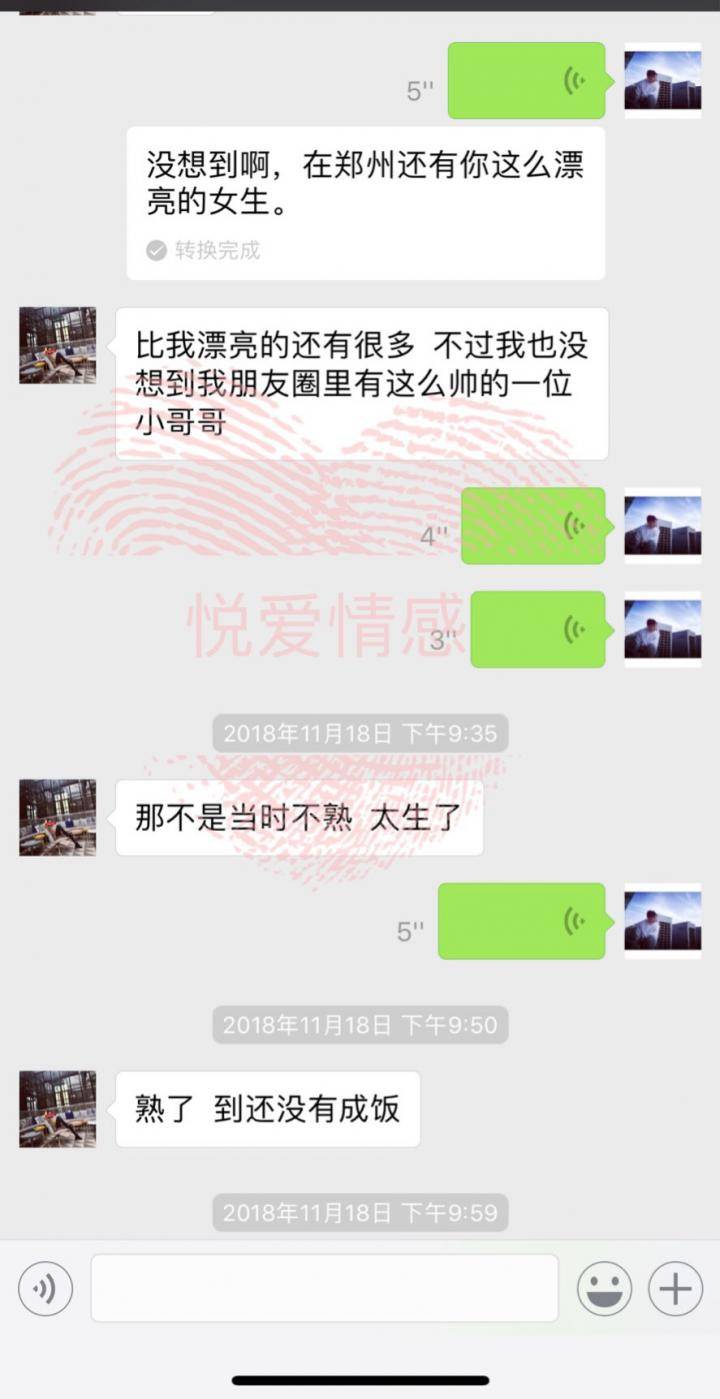Play the 5-second voice message at the top
720x1399 pixels.
click(527, 83)
